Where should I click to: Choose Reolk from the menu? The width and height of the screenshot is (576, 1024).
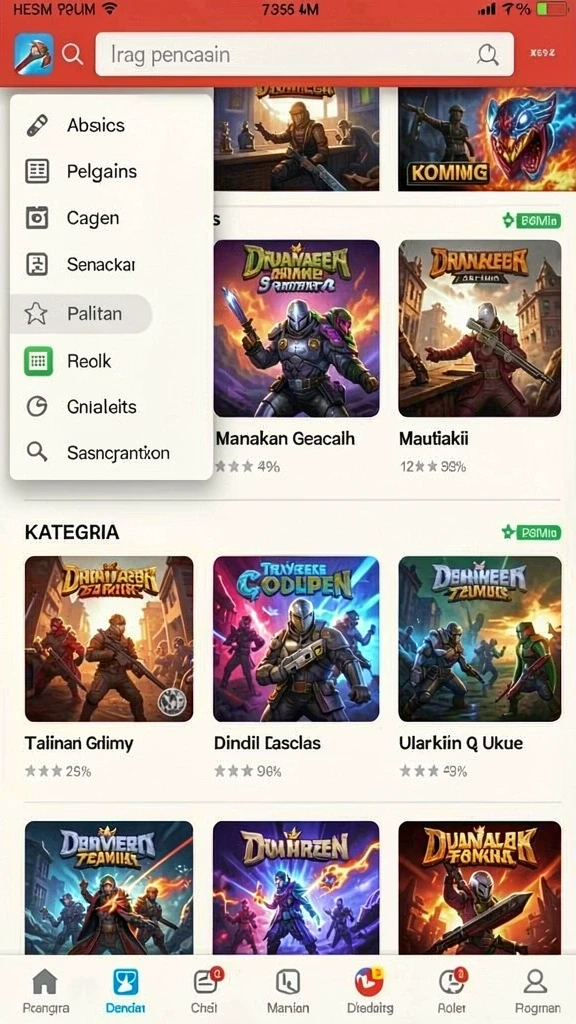(111, 360)
